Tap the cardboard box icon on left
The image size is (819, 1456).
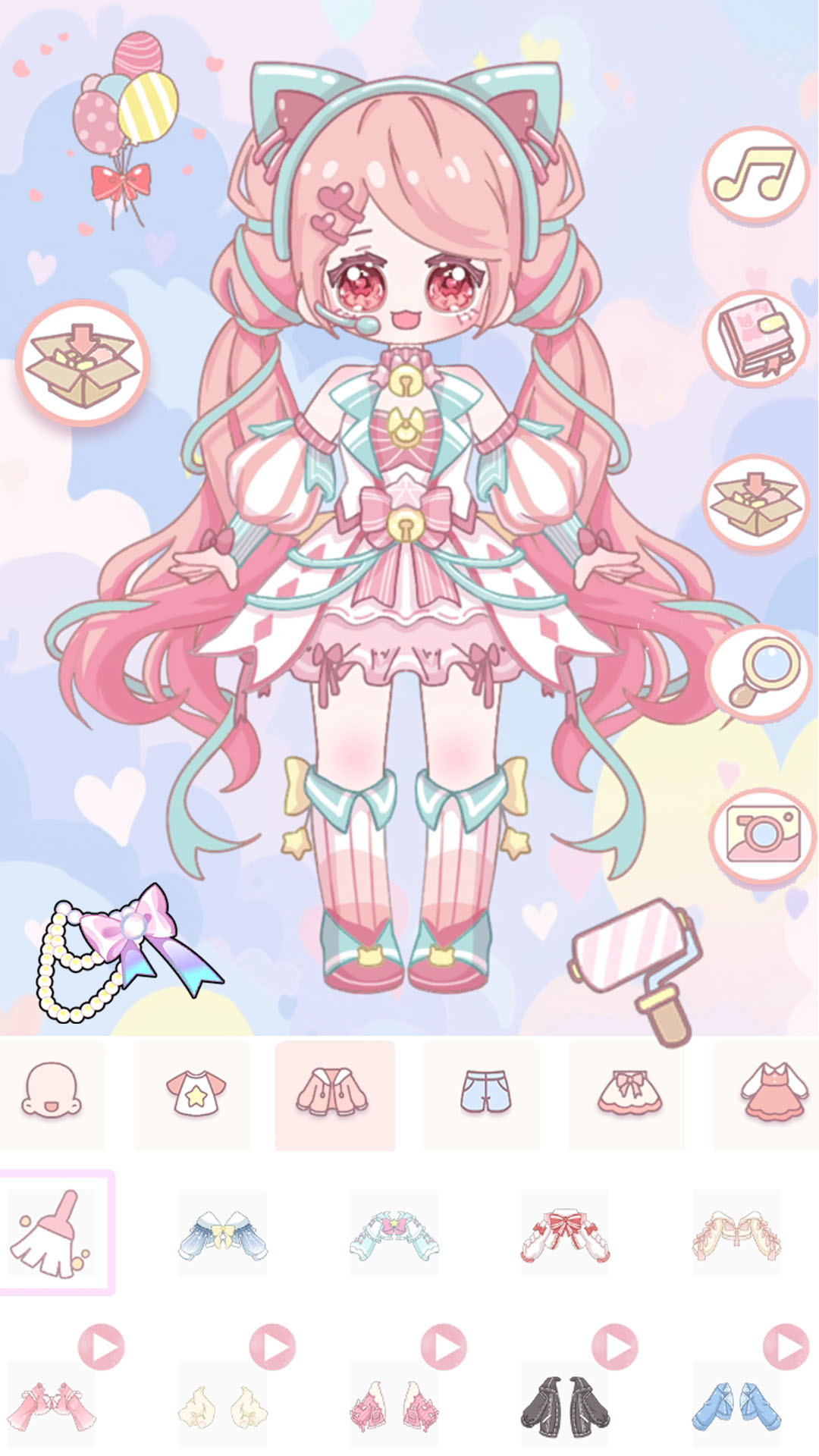(83, 364)
